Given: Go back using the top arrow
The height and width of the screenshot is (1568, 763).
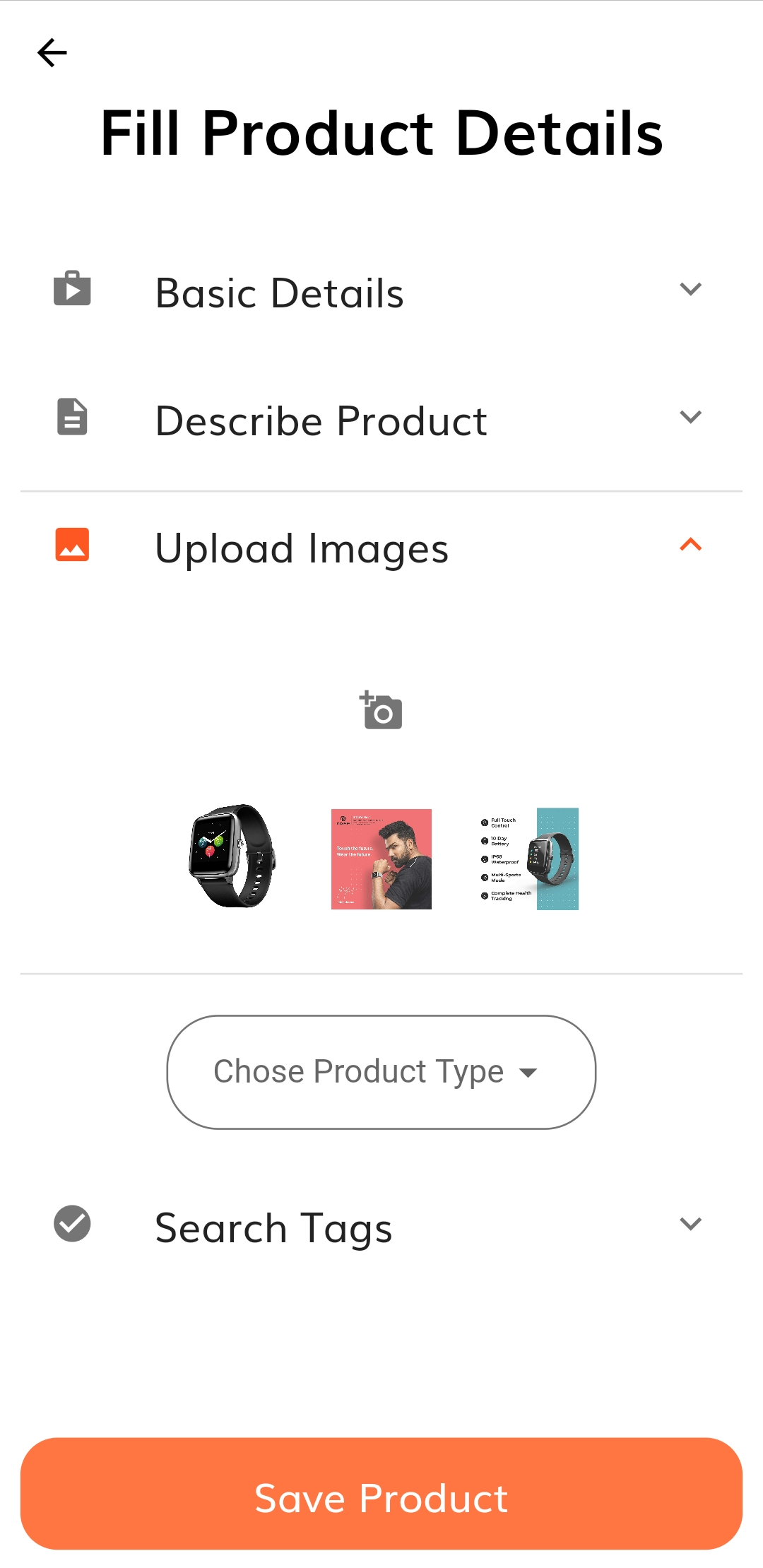Looking at the screenshot, I should pyautogui.click(x=52, y=53).
